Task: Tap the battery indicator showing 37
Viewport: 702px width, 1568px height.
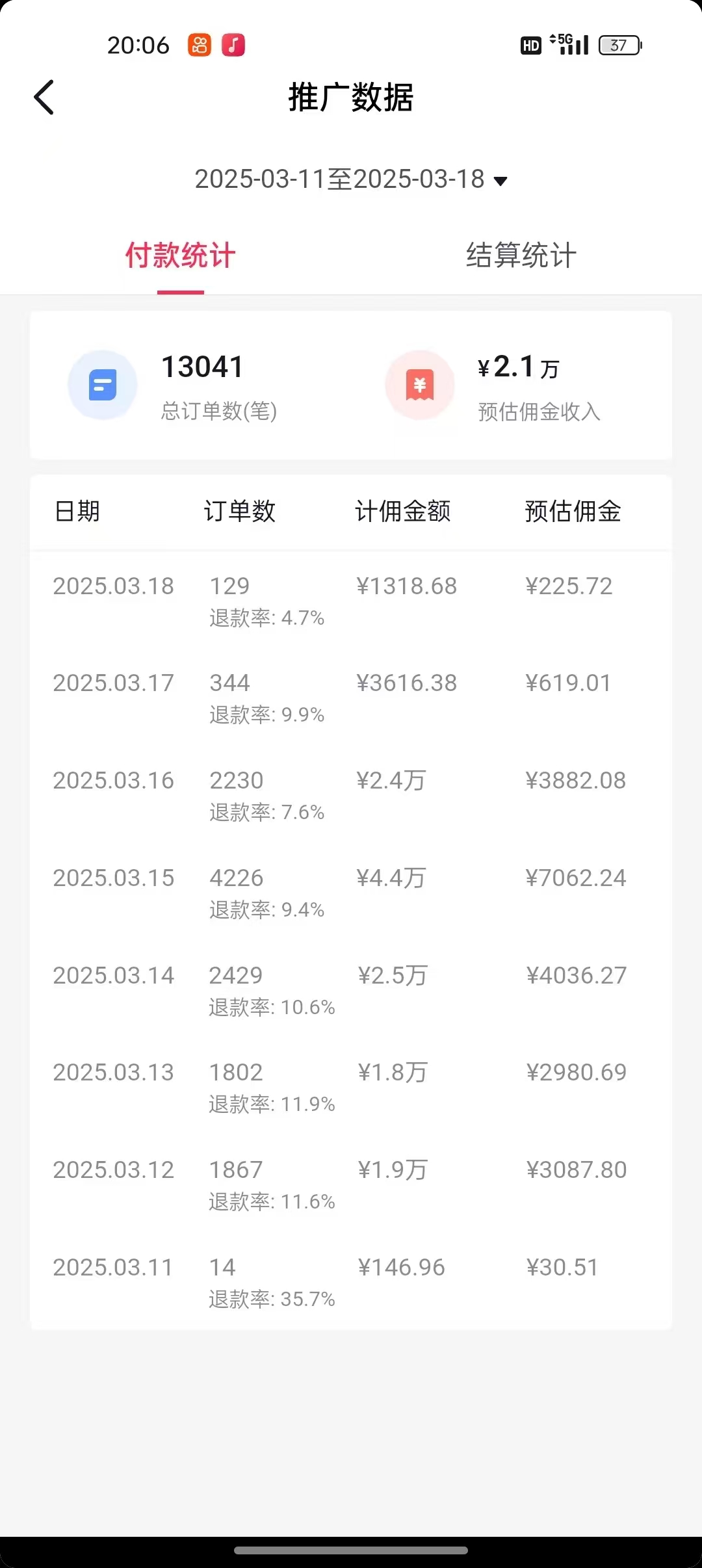Action: [x=617, y=44]
